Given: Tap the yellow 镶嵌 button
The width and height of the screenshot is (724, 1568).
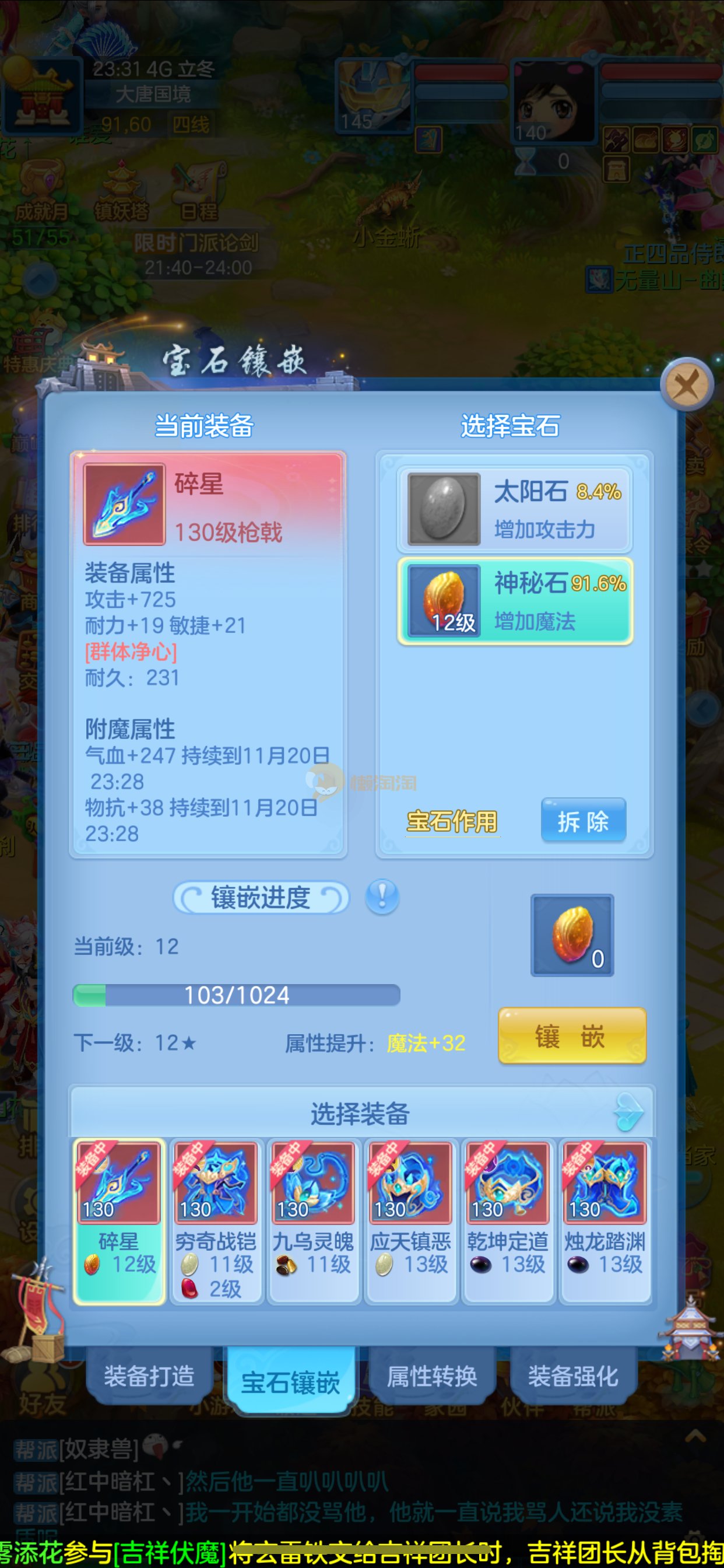Looking at the screenshot, I should 571,1036.
